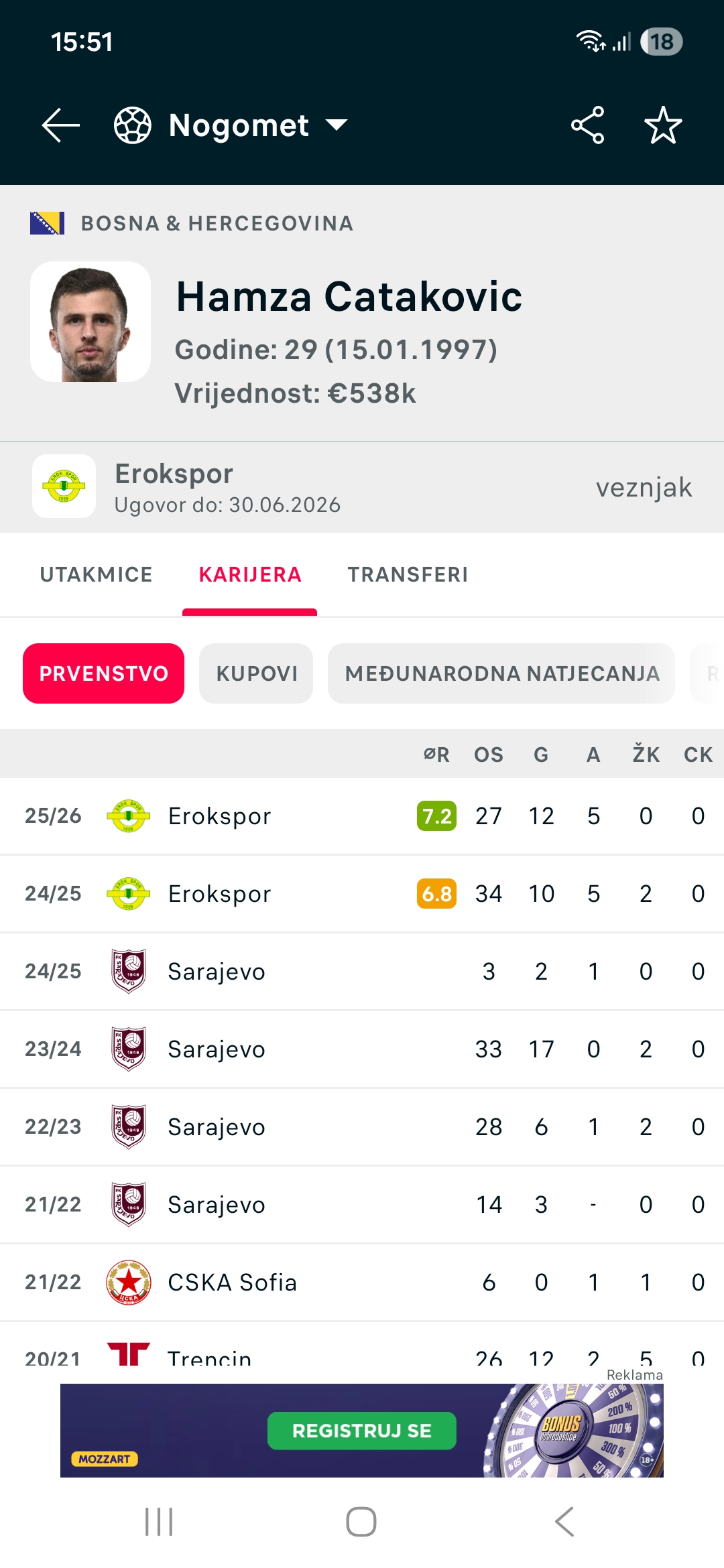Open the 23/24 Sarajevo season row
The image size is (724, 1568).
click(x=362, y=1049)
